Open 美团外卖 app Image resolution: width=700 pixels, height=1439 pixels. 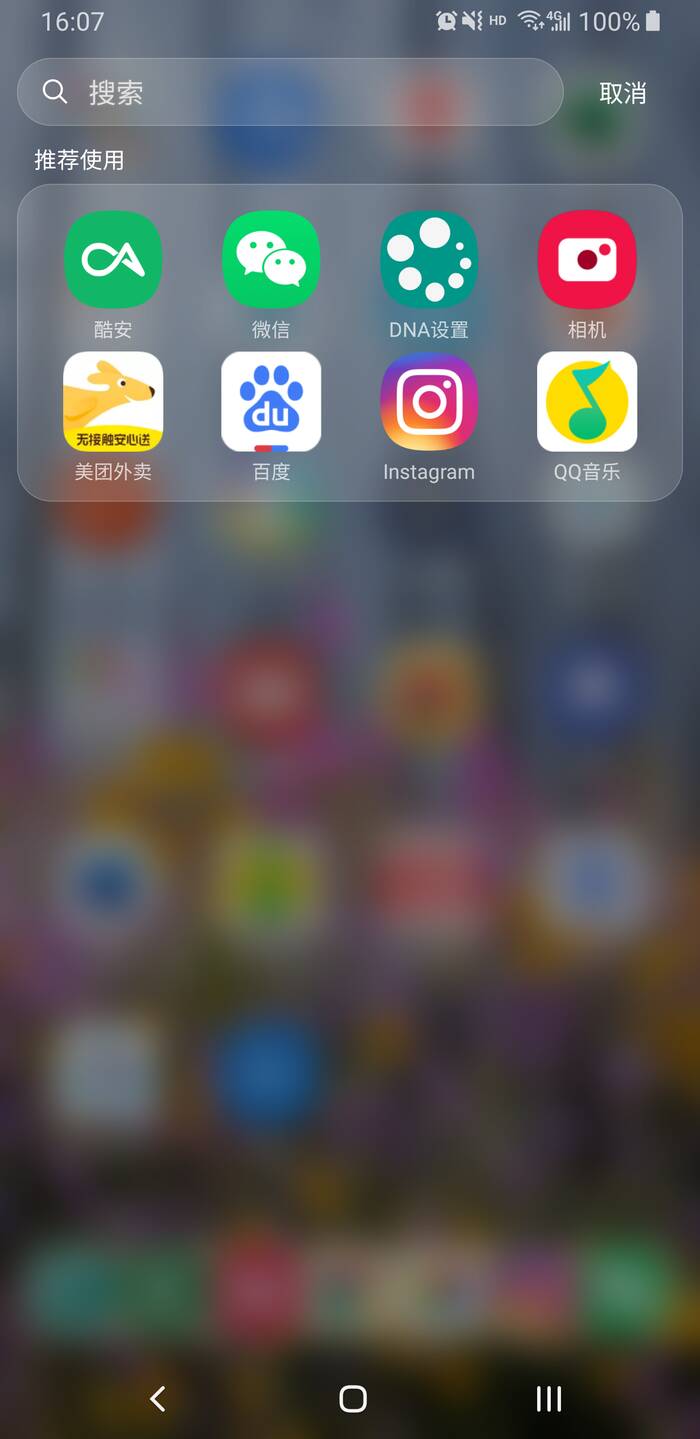113,402
